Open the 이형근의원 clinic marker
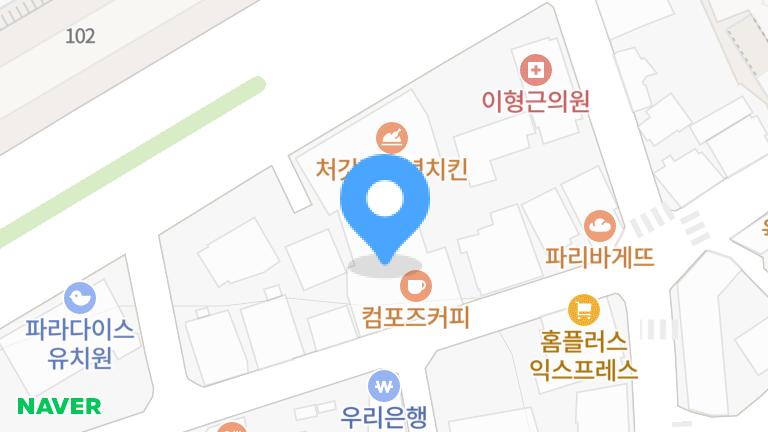Screen dimensions: 768x432 coord(536,70)
